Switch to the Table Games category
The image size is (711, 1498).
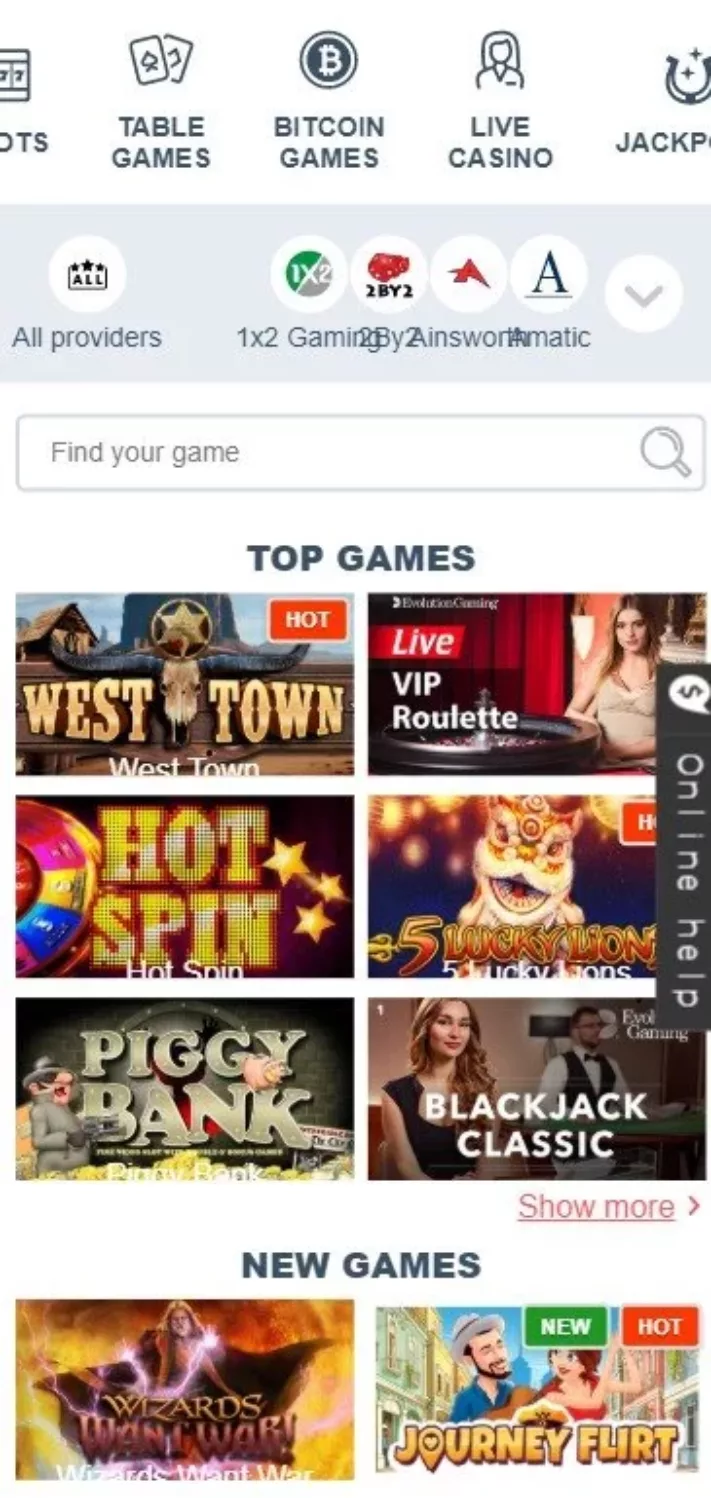pyautogui.click(x=161, y=100)
